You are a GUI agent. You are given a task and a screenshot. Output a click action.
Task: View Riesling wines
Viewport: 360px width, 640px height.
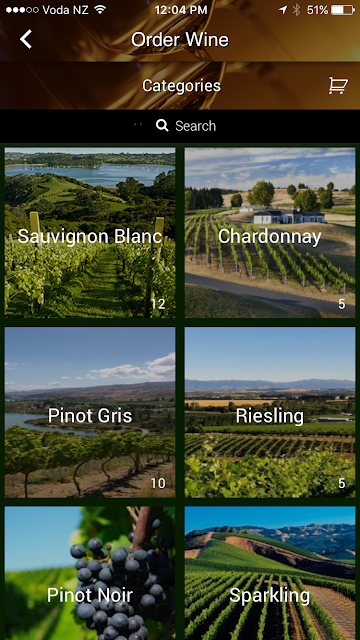(x=270, y=412)
